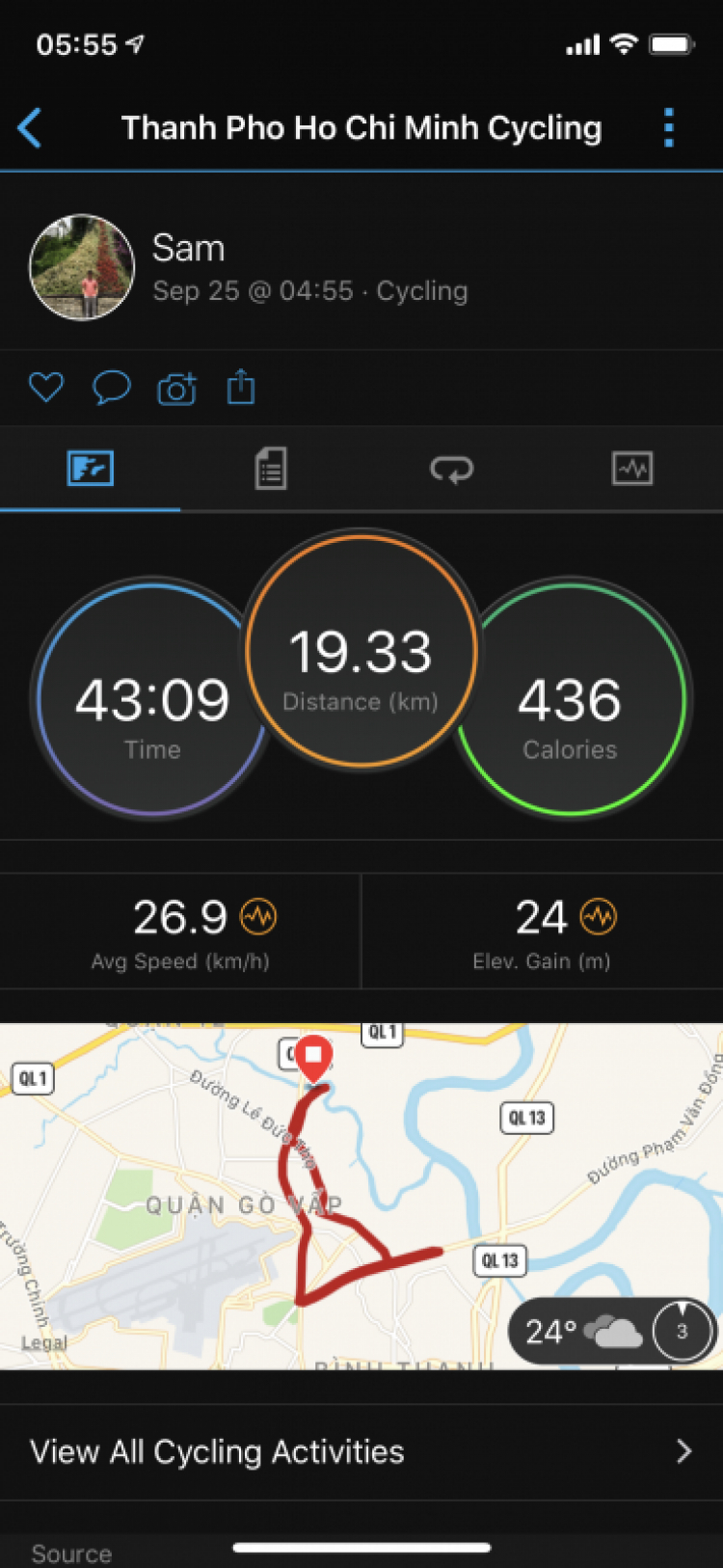Open comments on this activity

click(111, 388)
